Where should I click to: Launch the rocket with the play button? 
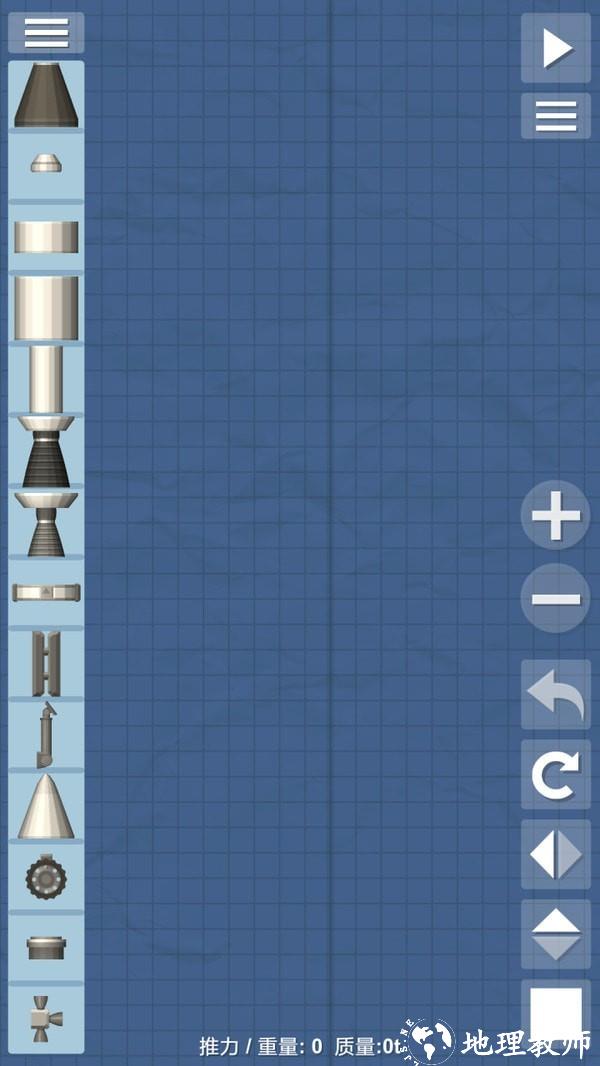[555, 48]
